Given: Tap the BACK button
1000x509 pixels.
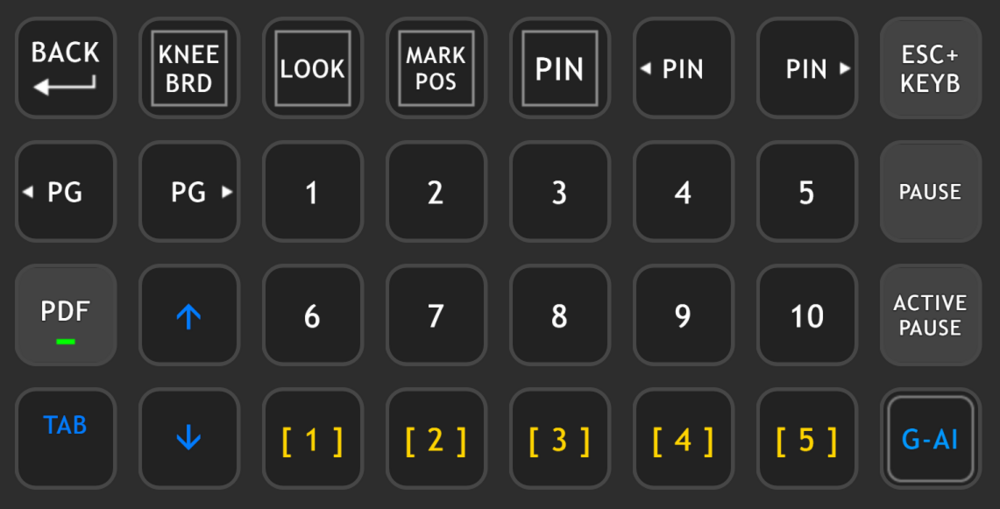Looking at the screenshot, I should (65, 68).
